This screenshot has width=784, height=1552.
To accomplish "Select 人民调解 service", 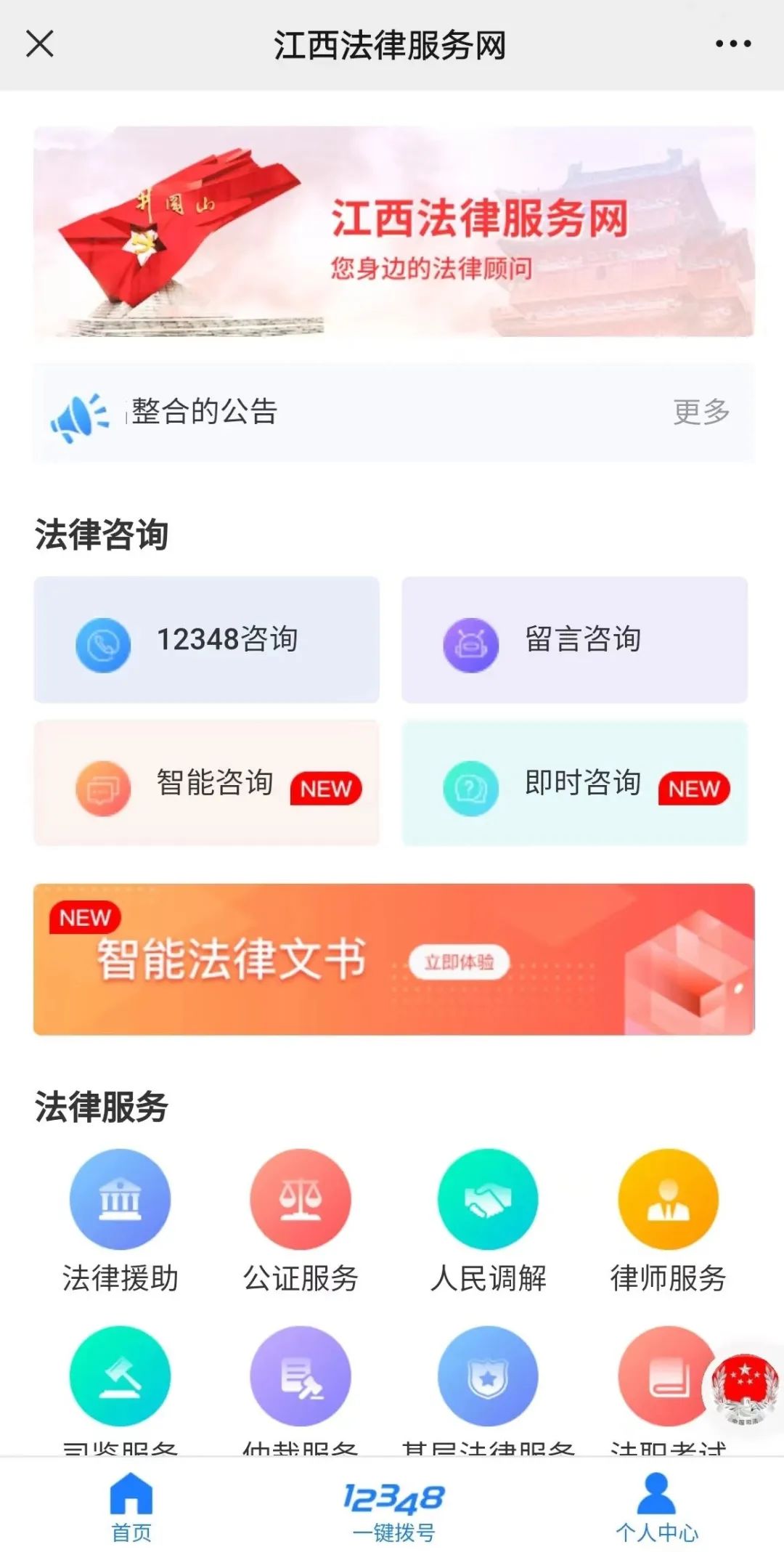I will pyautogui.click(x=488, y=1222).
